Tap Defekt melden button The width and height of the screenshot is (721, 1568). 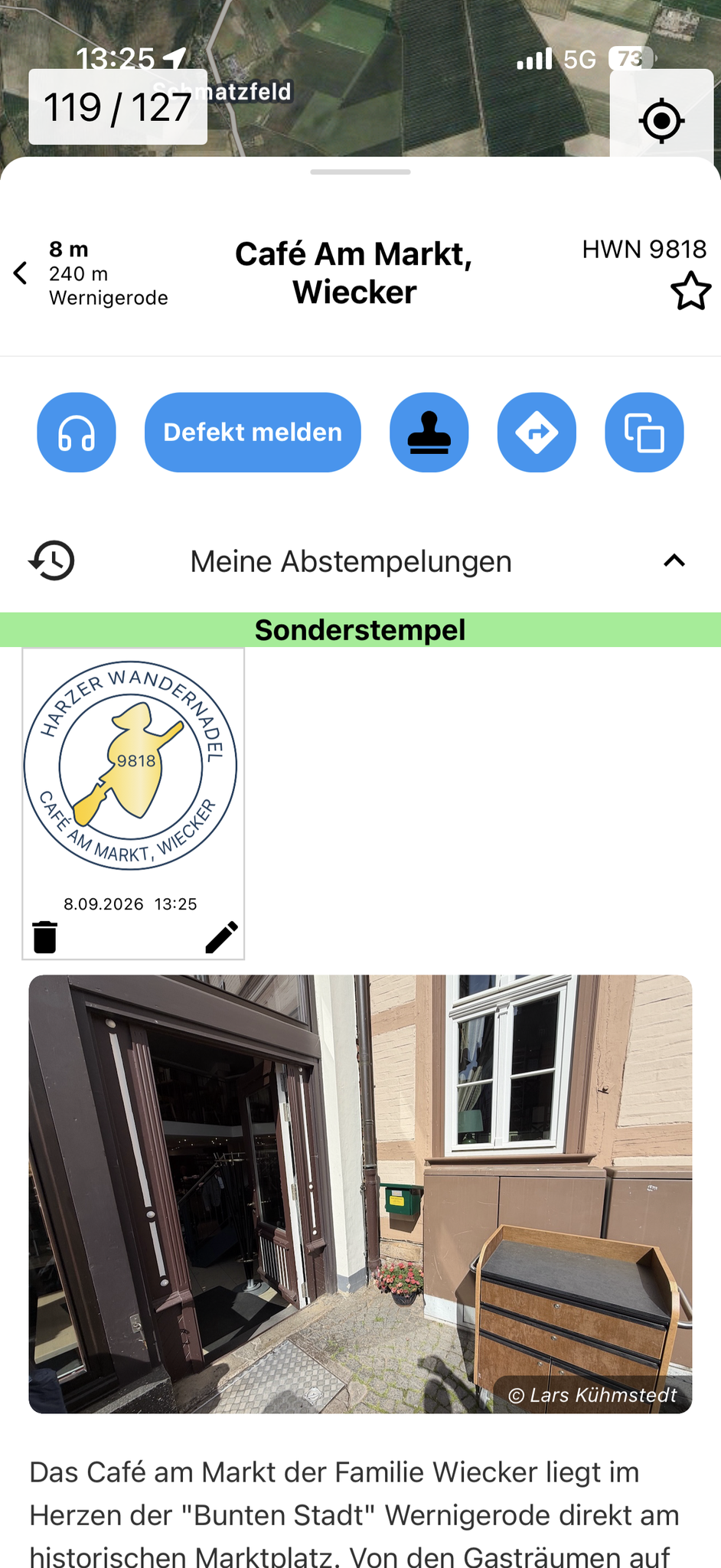(253, 433)
